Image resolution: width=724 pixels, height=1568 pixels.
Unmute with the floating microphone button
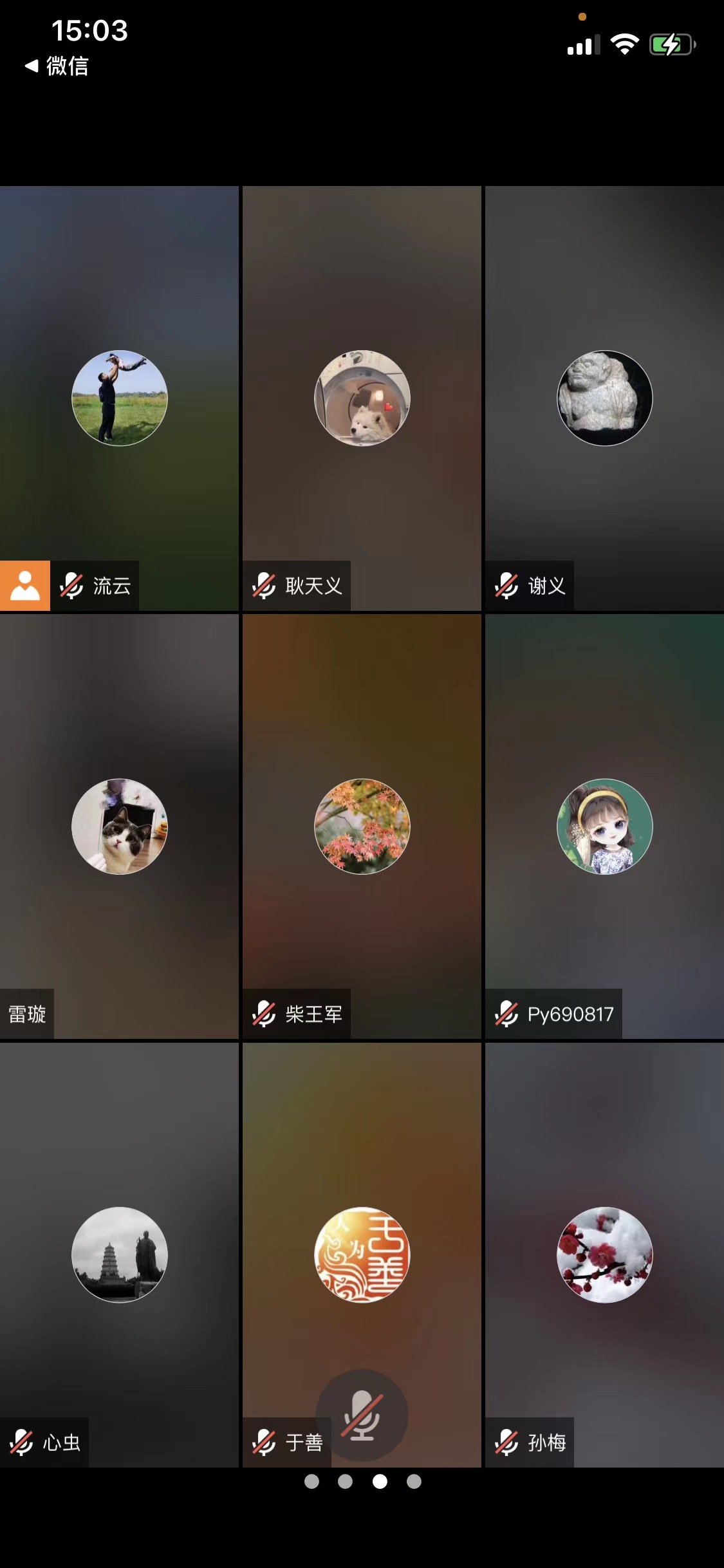[x=362, y=1415]
